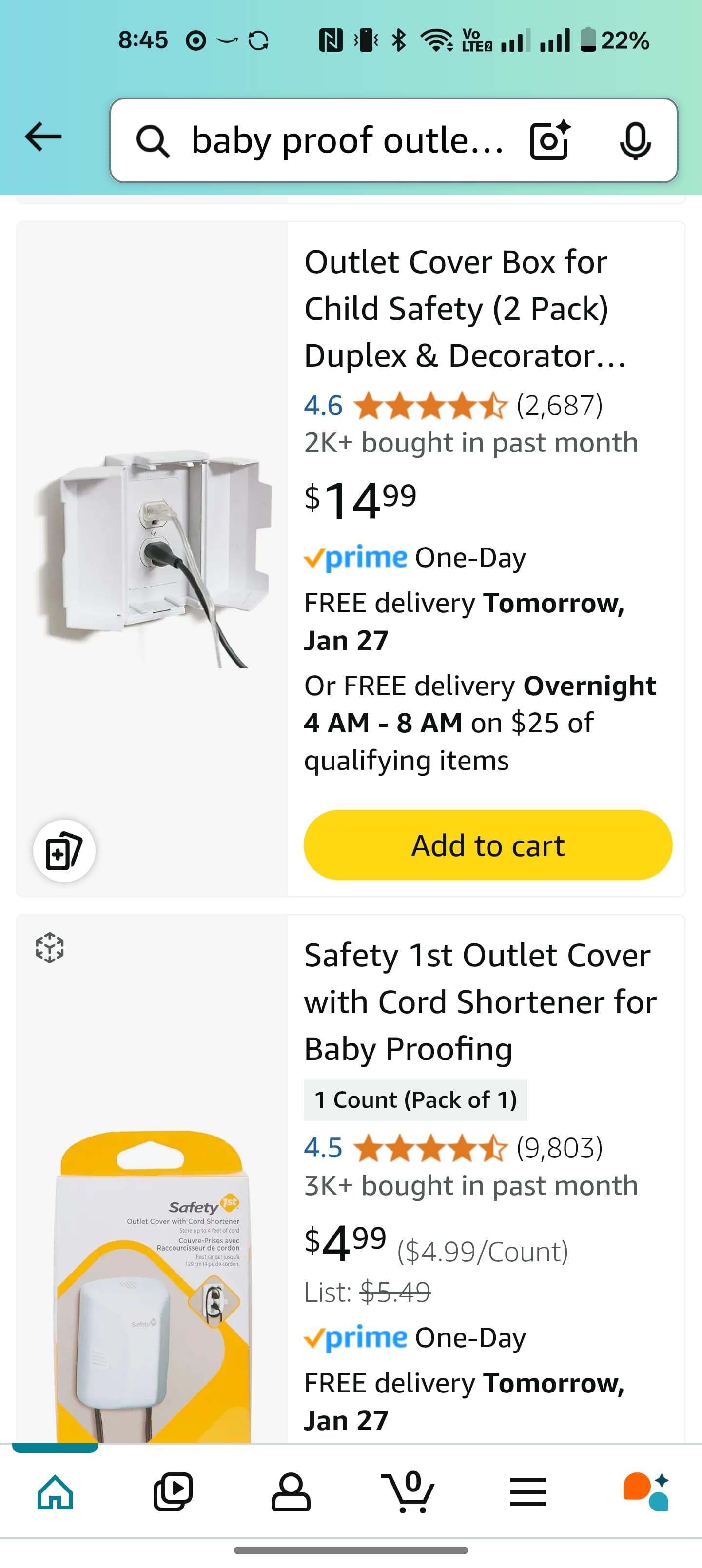View Safety 1st Outlet Cover in 3D
Viewport: 702px width, 1568px height.
click(x=49, y=948)
